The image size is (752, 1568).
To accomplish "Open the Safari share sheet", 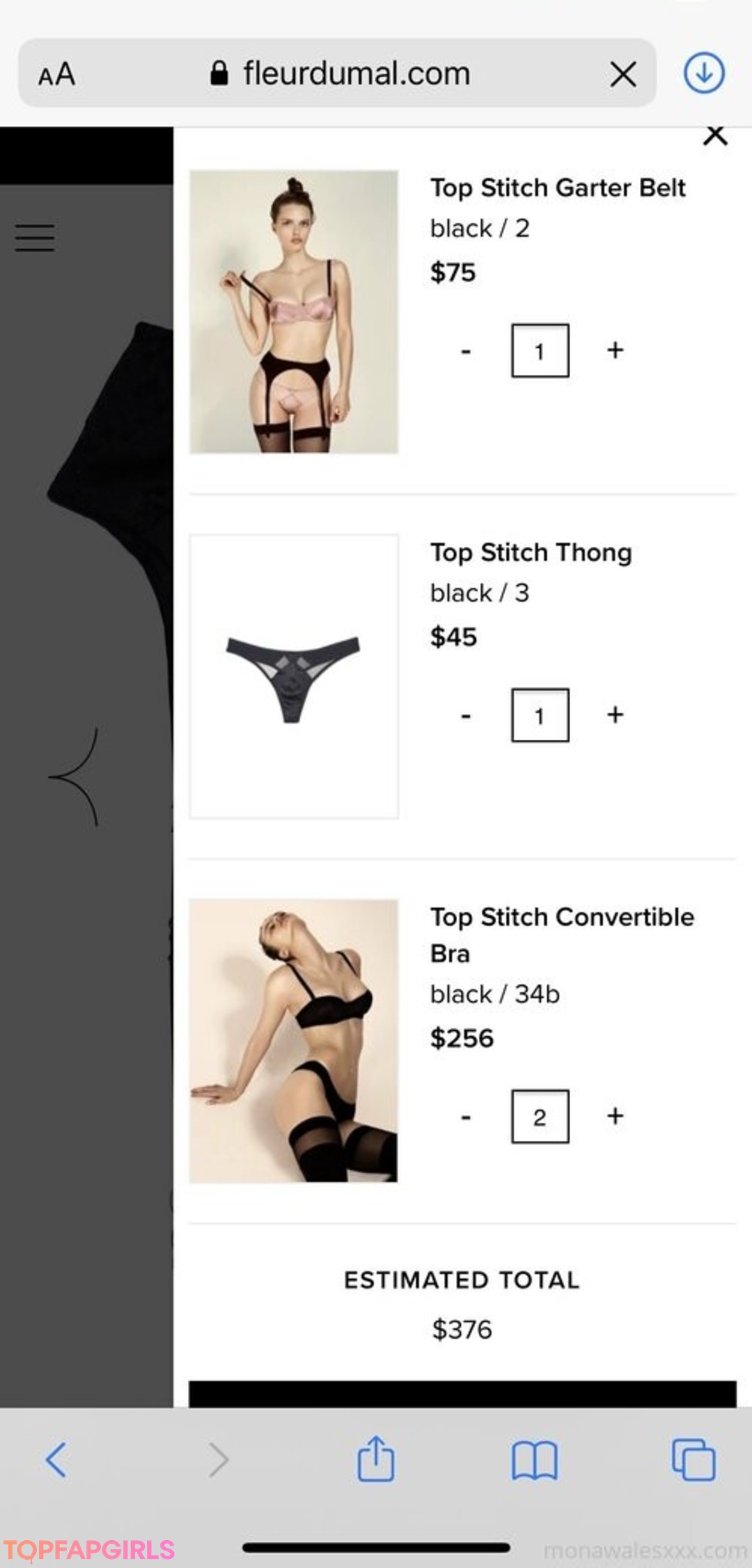I will 376,1459.
